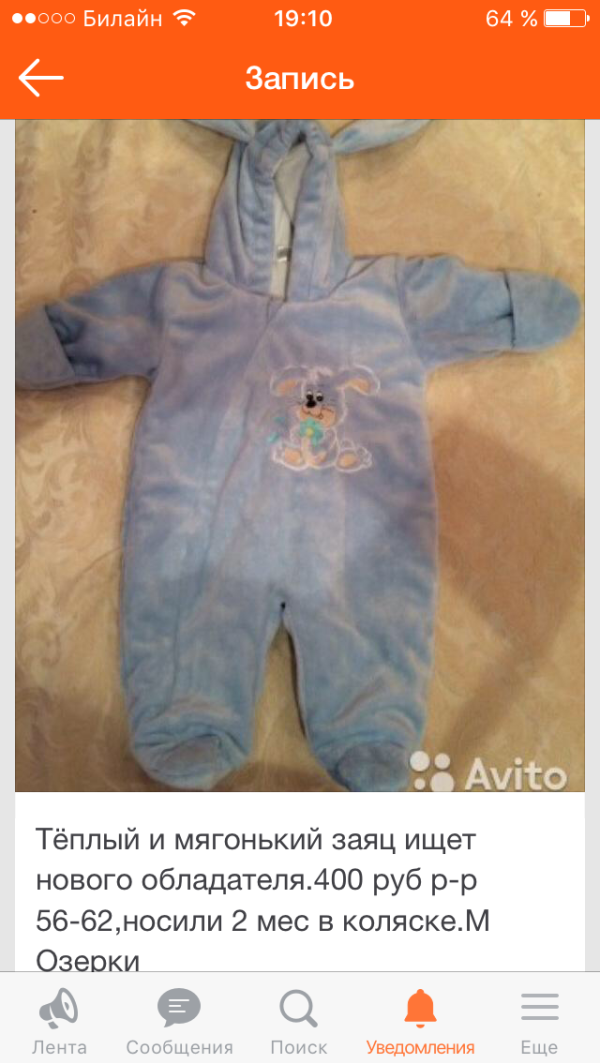Open the baby bunny suit photo
The image size is (600, 1063).
[300, 457]
